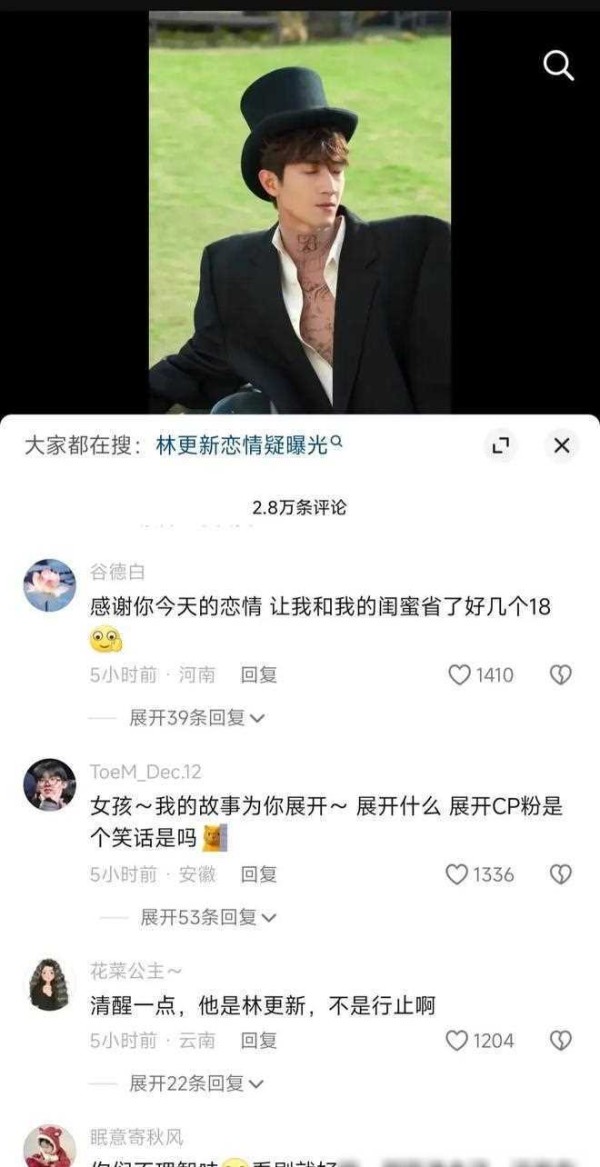Open suggested search 林更新恋情疑曝光
600x1167 pixels.
click(x=249, y=445)
